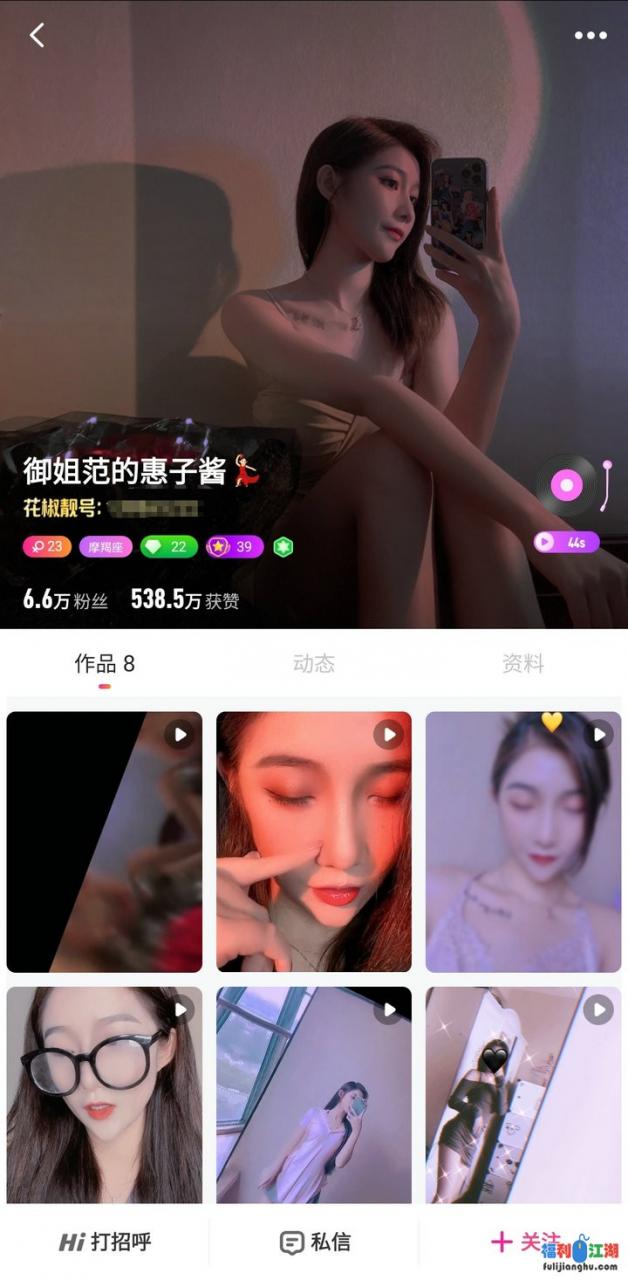This screenshot has width=628, height=1280.
Task: Send a private message via 私信
Action: coord(315,1242)
